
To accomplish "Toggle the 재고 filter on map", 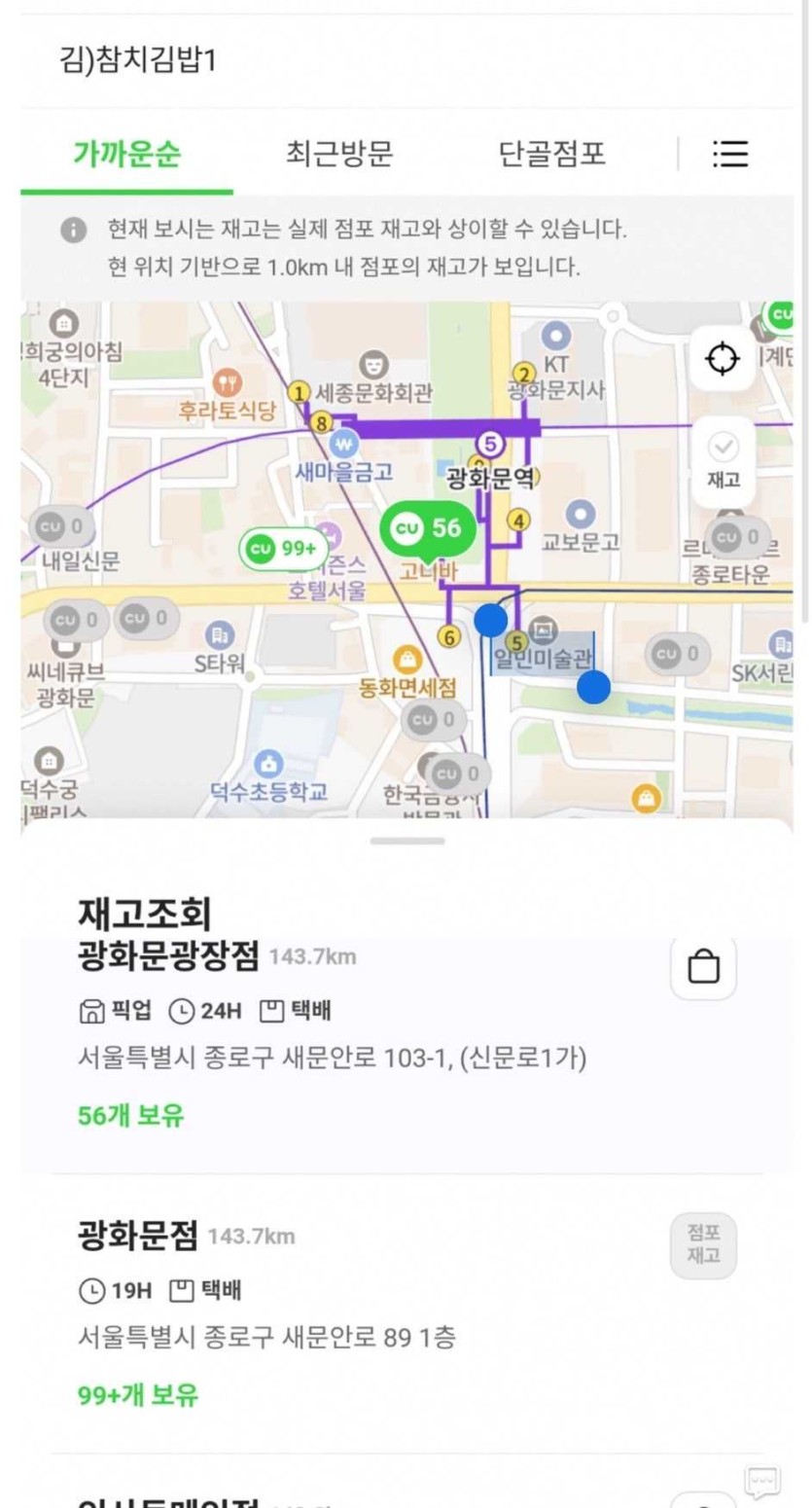I will 723,461.
